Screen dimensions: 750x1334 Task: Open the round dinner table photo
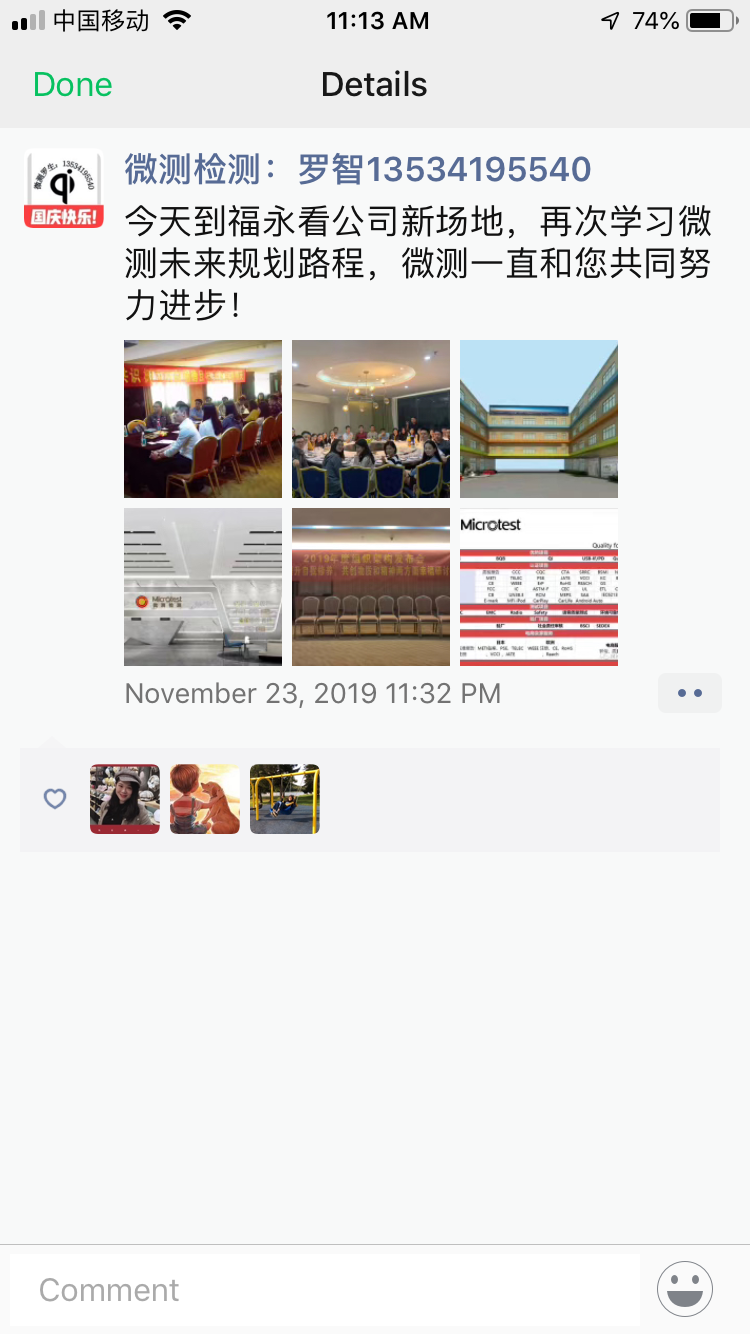pos(371,419)
